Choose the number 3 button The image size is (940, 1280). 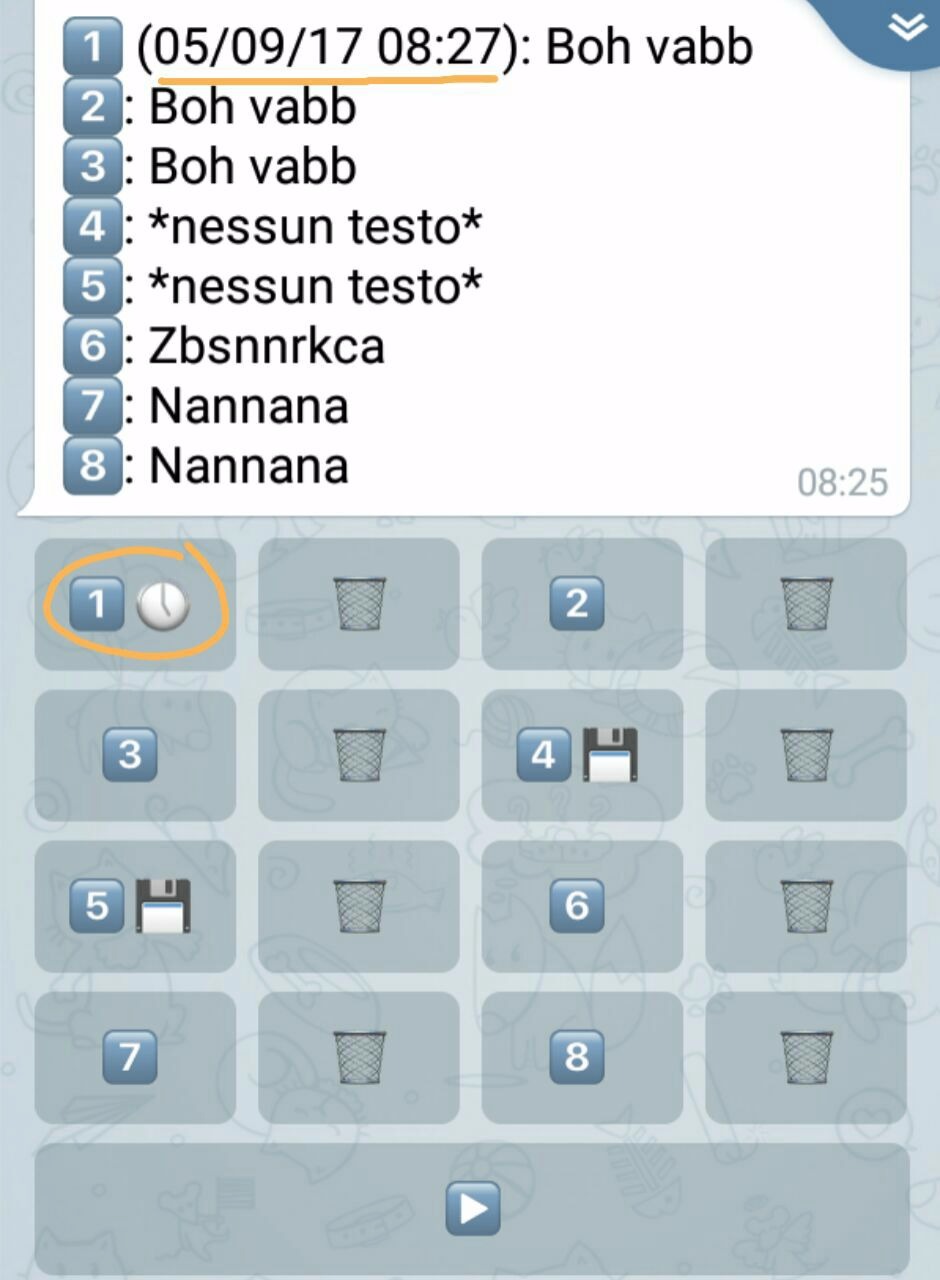(x=135, y=755)
